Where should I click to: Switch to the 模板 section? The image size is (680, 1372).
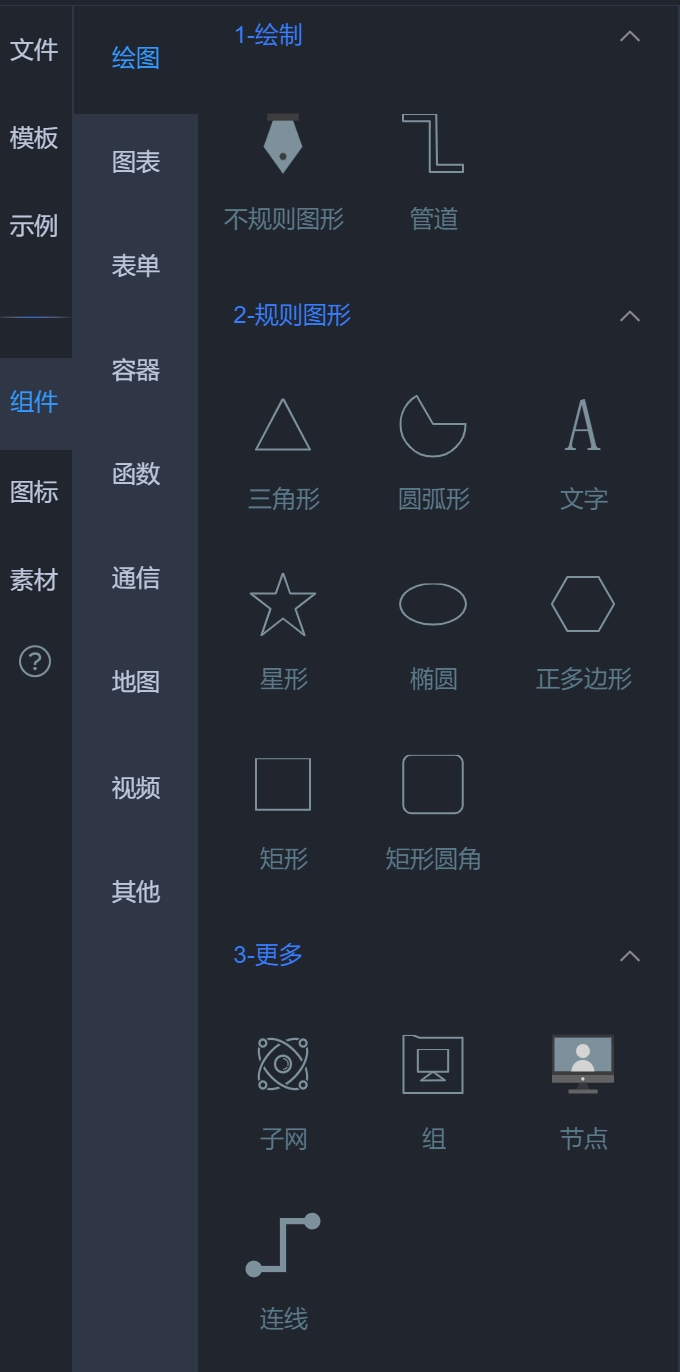click(x=34, y=138)
